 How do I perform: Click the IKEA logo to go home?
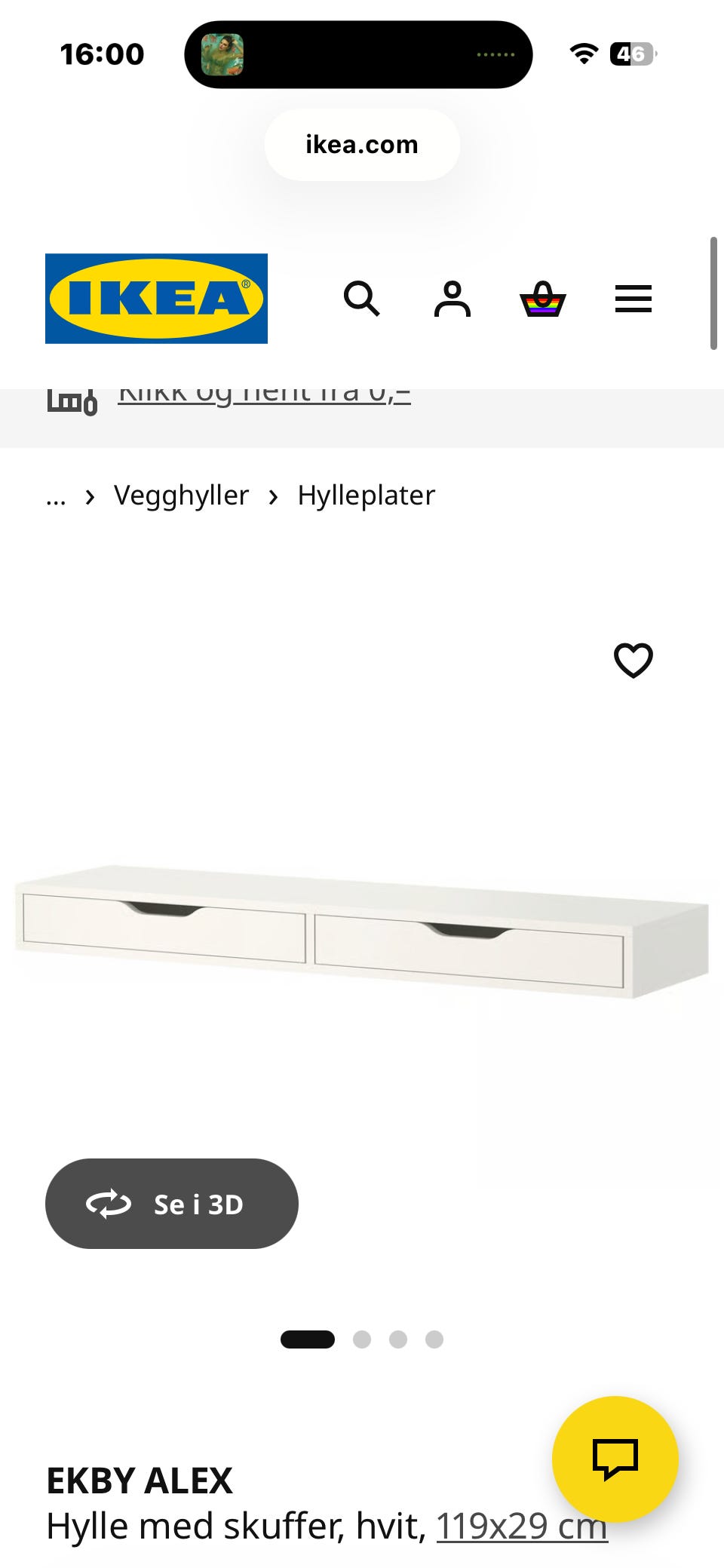click(x=156, y=299)
